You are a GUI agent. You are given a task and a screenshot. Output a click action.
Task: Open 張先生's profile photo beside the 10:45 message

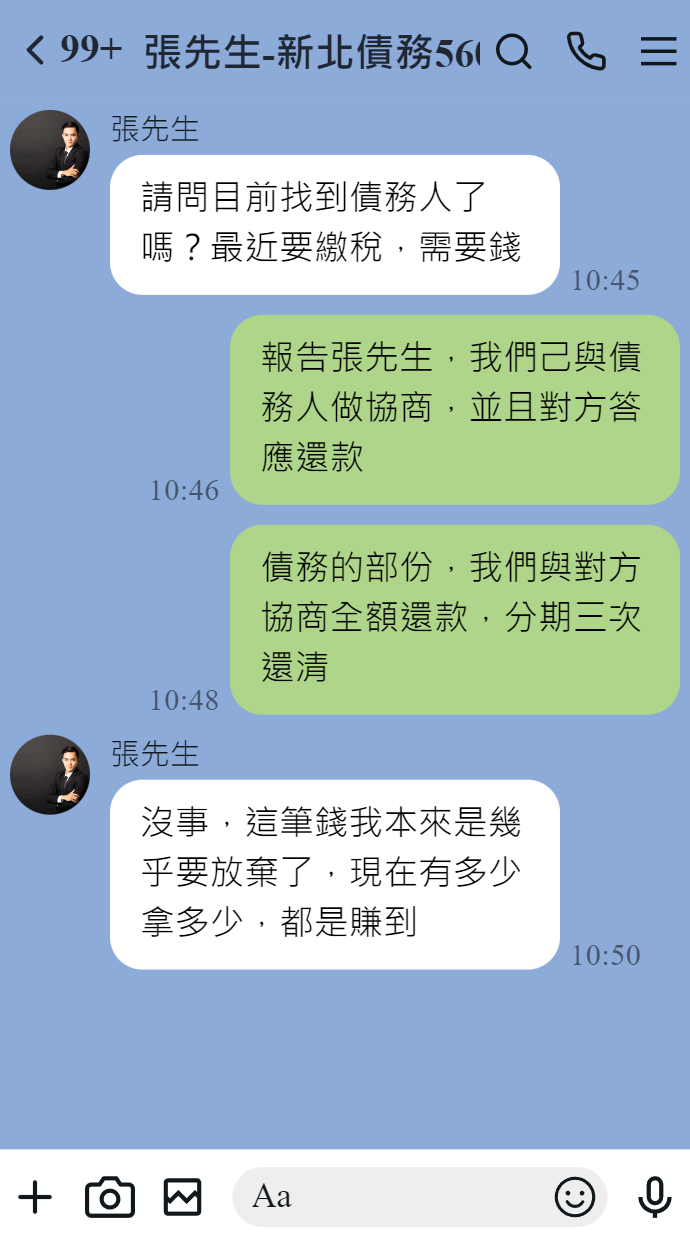click(50, 150)
